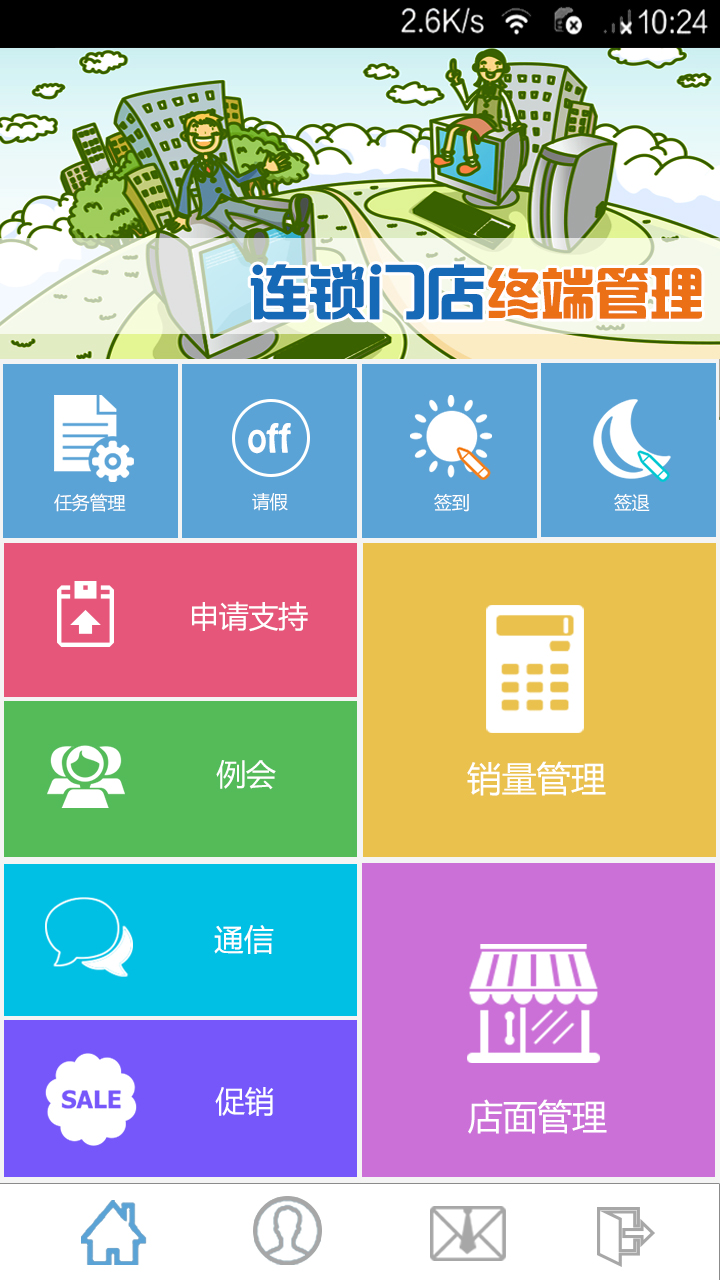Open the messages envelope tab
The image size is (720, 1280).
467,1232
